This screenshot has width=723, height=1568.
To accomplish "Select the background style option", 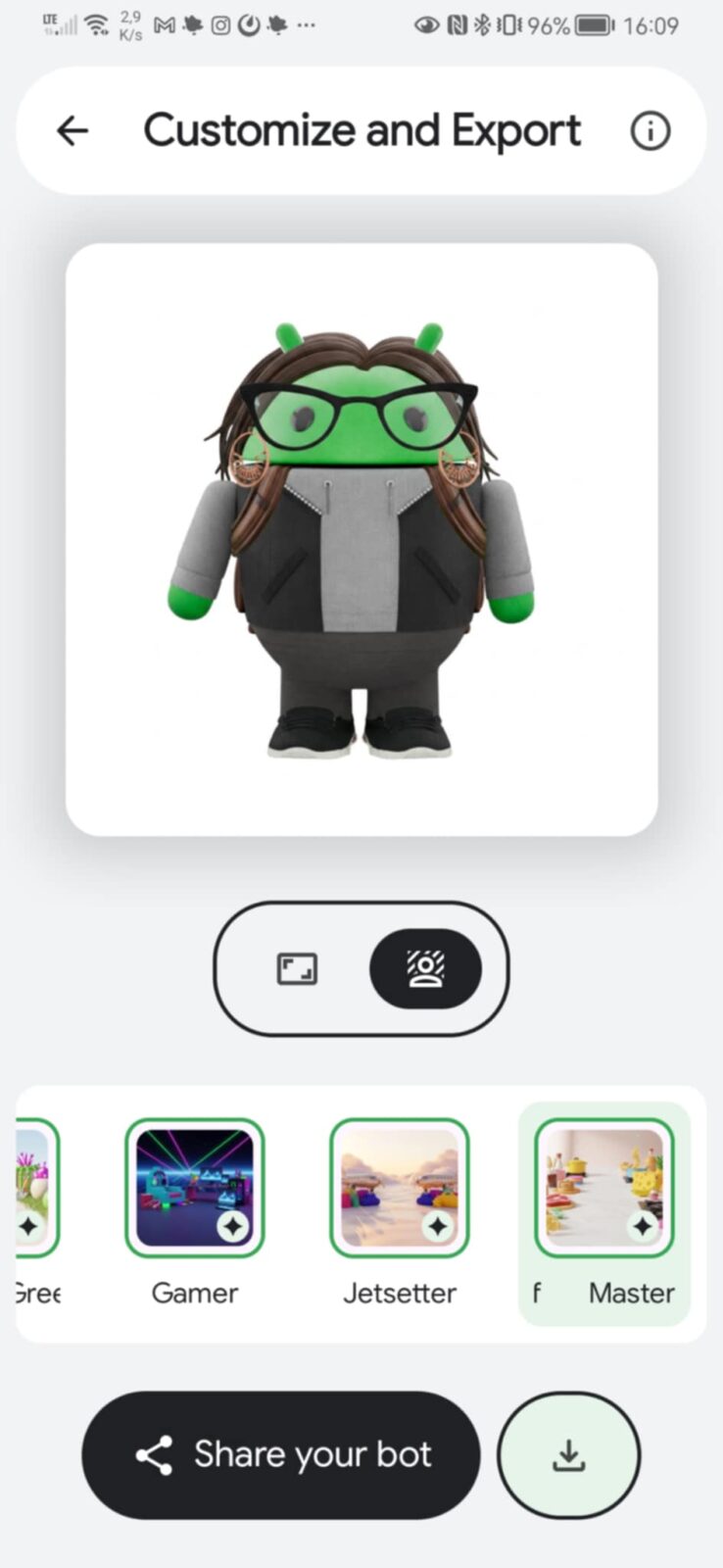I will [x=425, y=969].
